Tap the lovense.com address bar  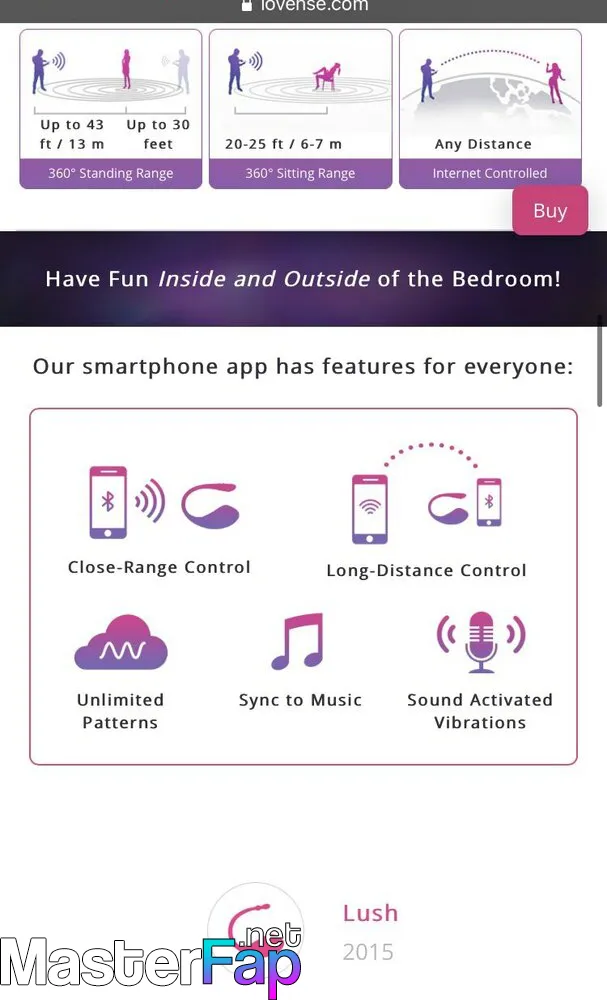pyautogui.click(x=304, y=9)
